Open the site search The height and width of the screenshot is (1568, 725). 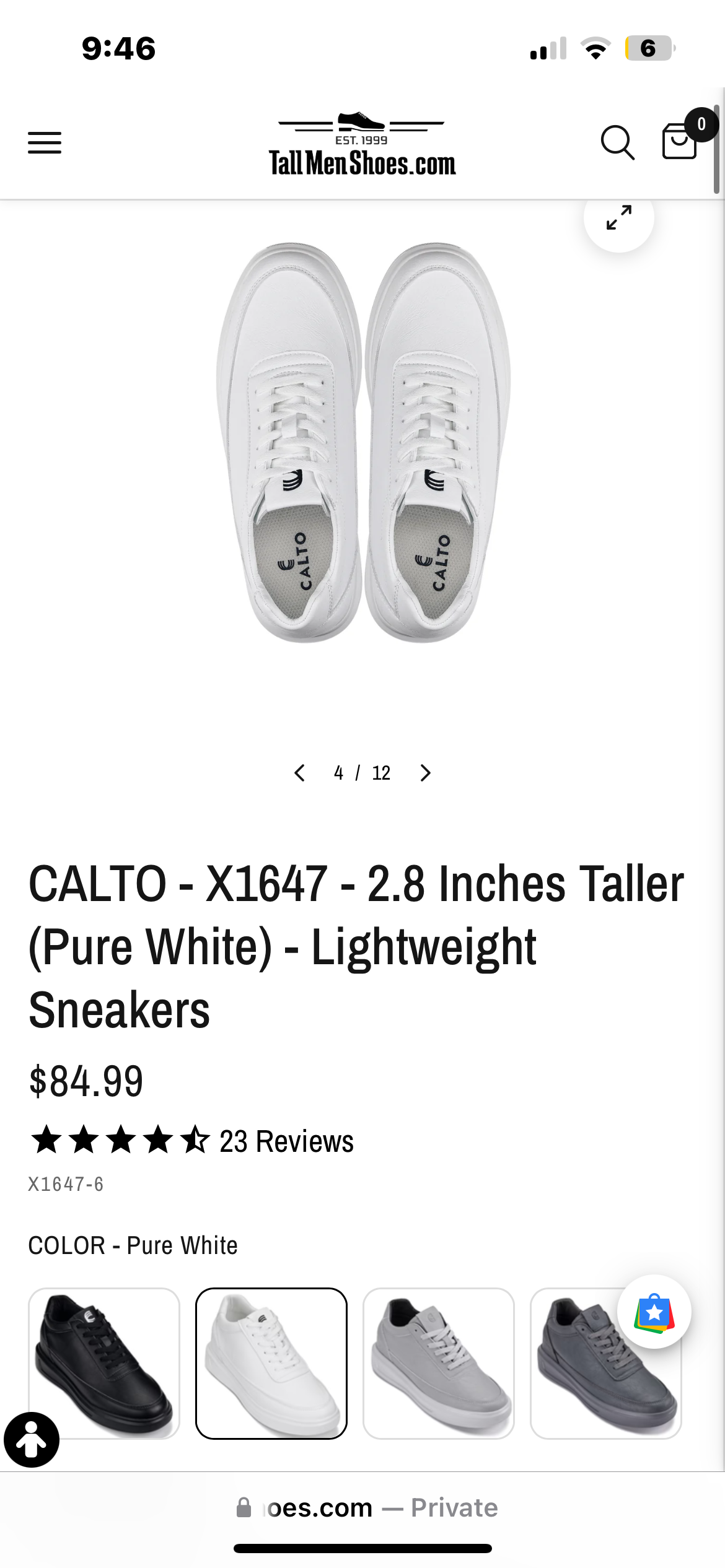pyautogui.click(x=617, y=143)
